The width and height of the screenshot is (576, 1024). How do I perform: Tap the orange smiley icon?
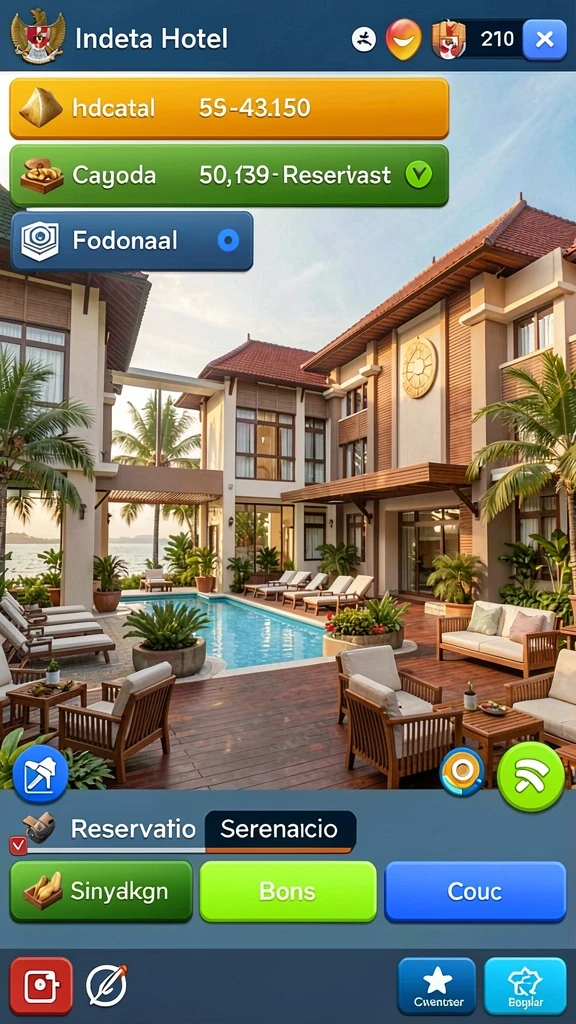click(404, 39)
